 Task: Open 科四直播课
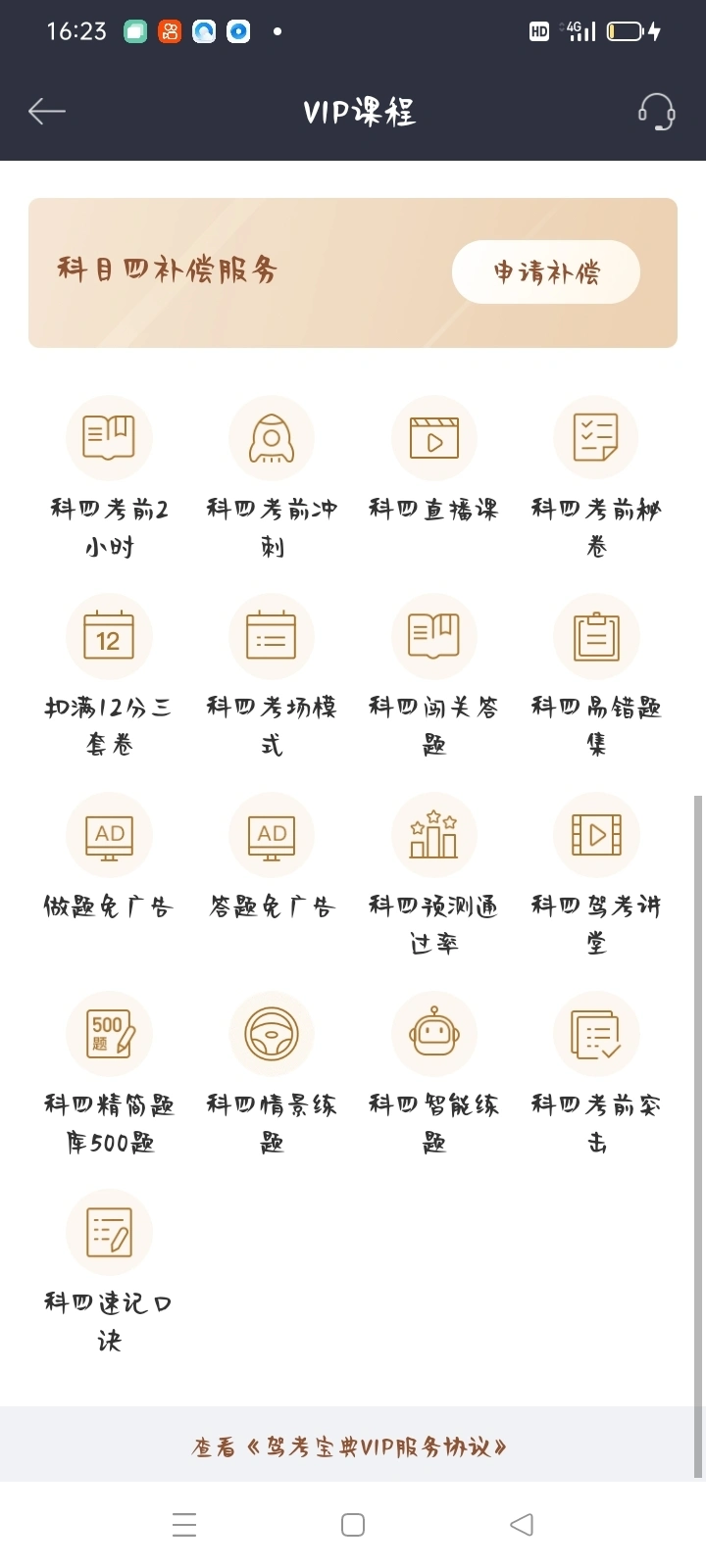pyautogui.click(x=433, y=438)
